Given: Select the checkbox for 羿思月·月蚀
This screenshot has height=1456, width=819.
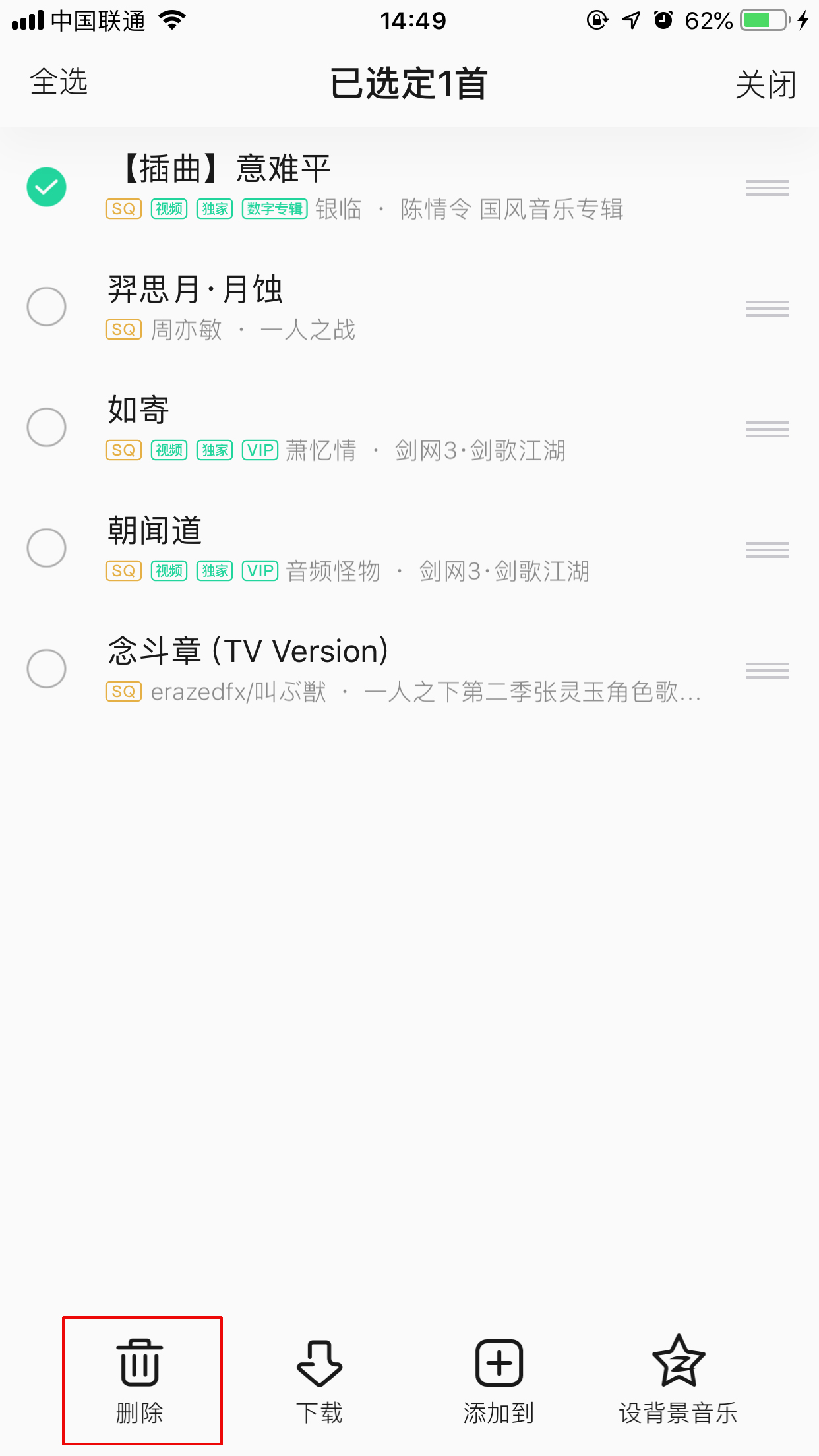Looking at the screenshot, I should click(45, 307).
